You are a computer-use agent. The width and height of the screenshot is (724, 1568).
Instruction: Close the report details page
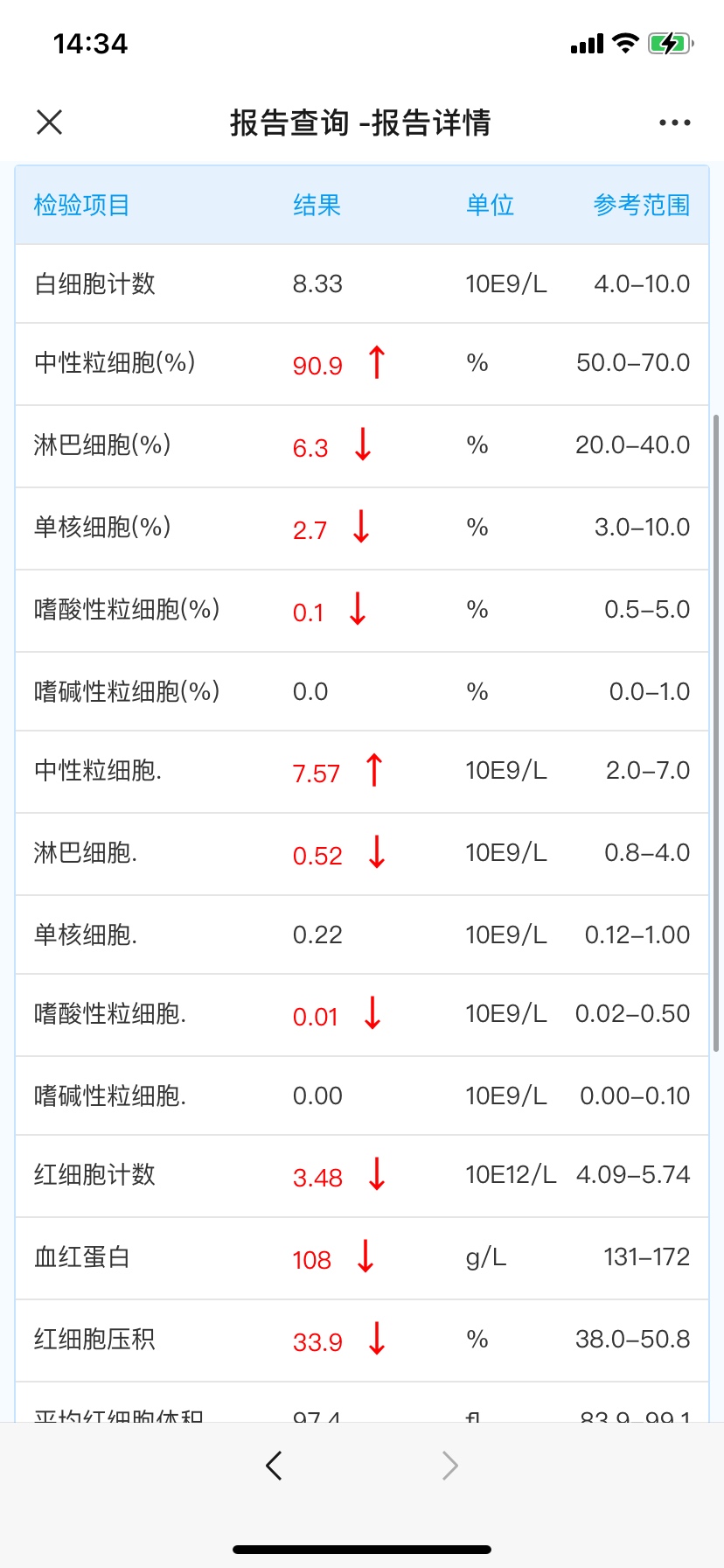[x=50, y=122]
